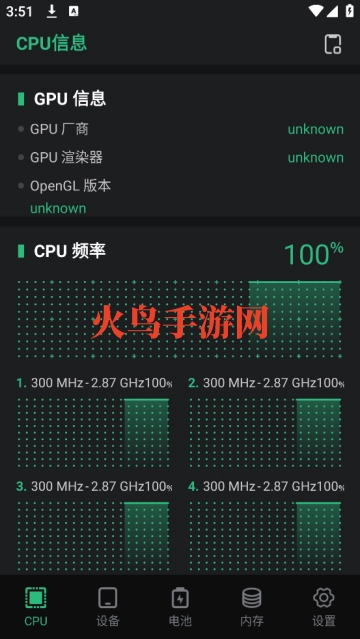Go to the 内存 tab
This screenshot has height=639, width=360.
pos(252,606)
